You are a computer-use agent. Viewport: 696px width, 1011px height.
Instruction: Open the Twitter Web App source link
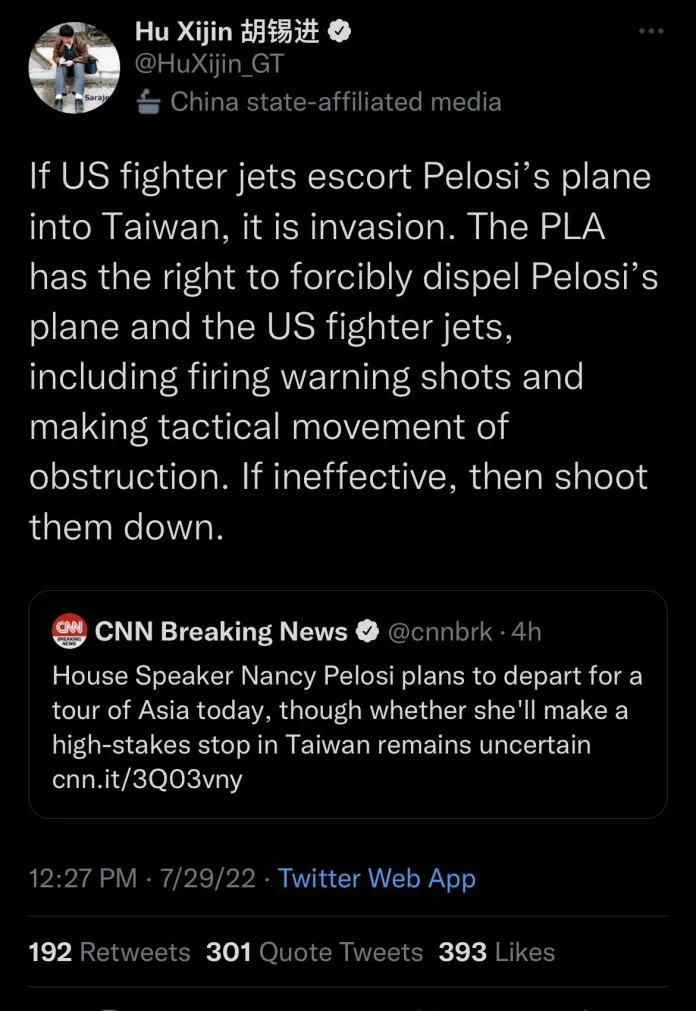[x=376, y=878]
